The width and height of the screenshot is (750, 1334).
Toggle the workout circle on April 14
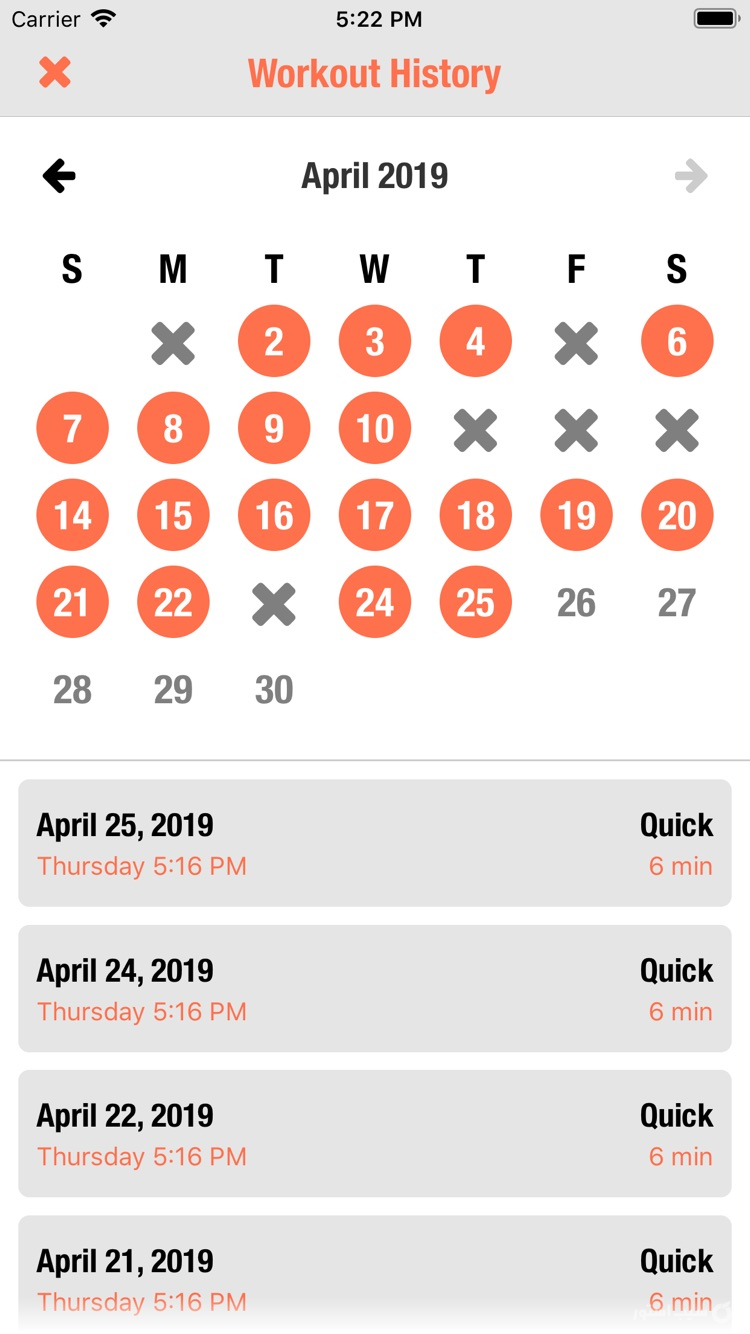(72, 515)
